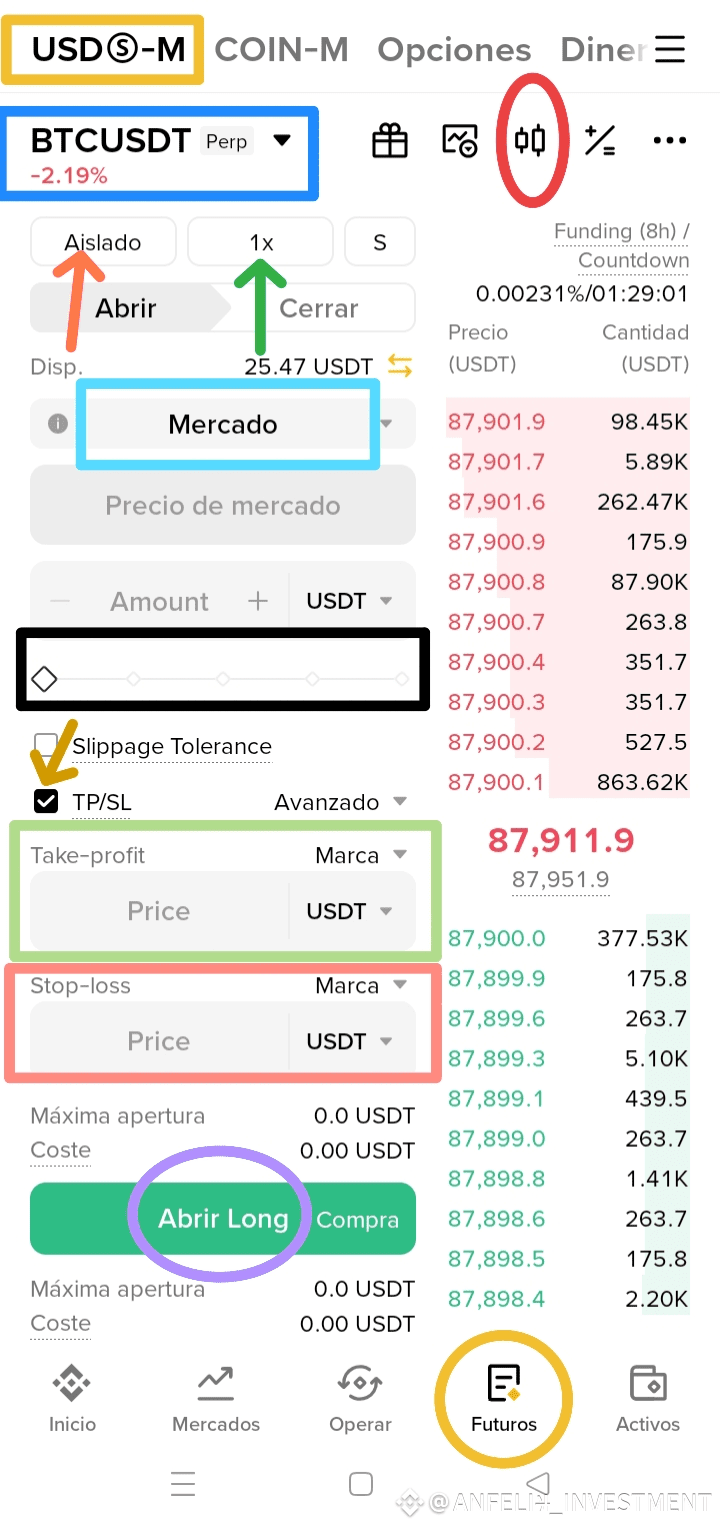Open the candlestick chart view
720x1528 pixels.
(x=530, y=141)
